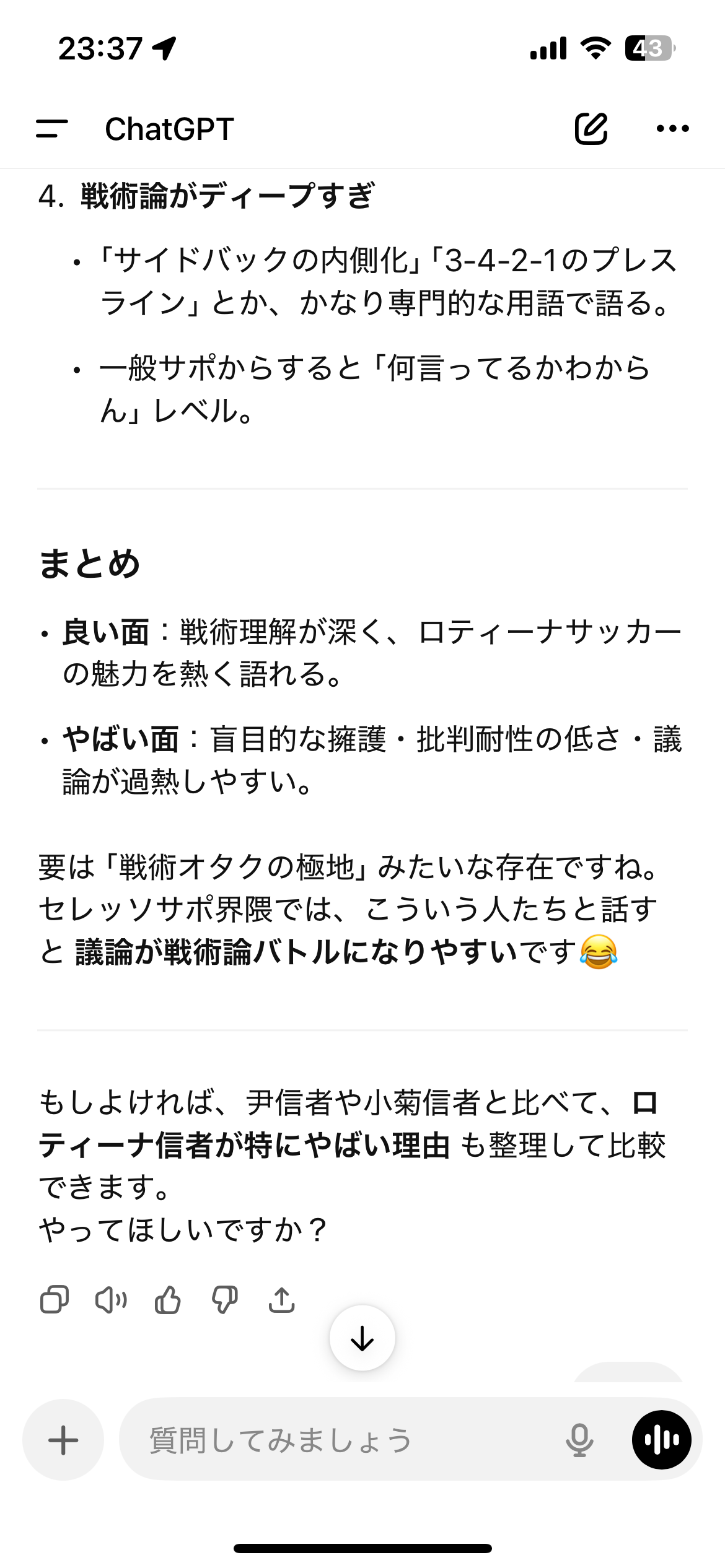Focus the 質問してみましょう message field

click(x=347, y=1440)
